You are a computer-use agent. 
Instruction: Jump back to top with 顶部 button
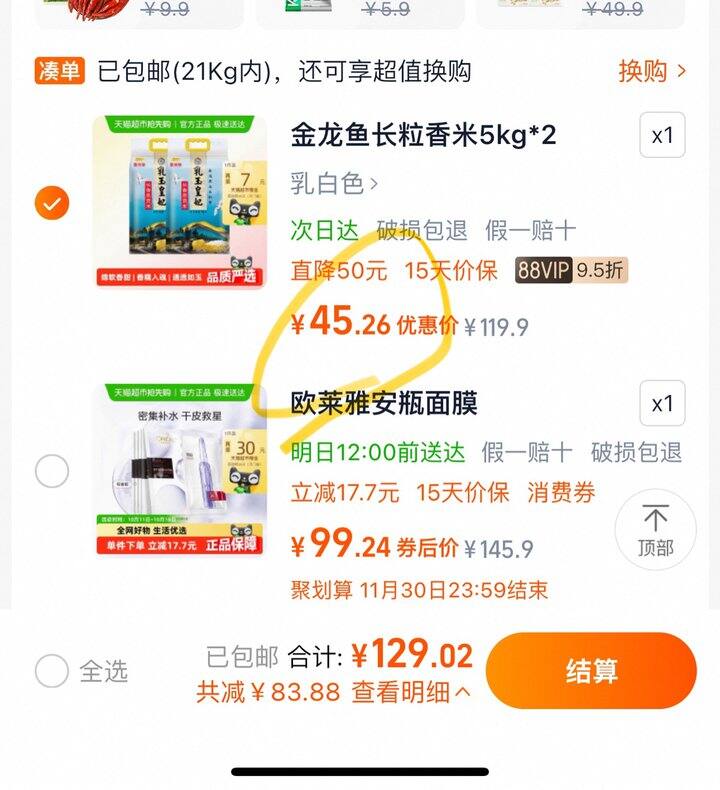coord(656,530)
